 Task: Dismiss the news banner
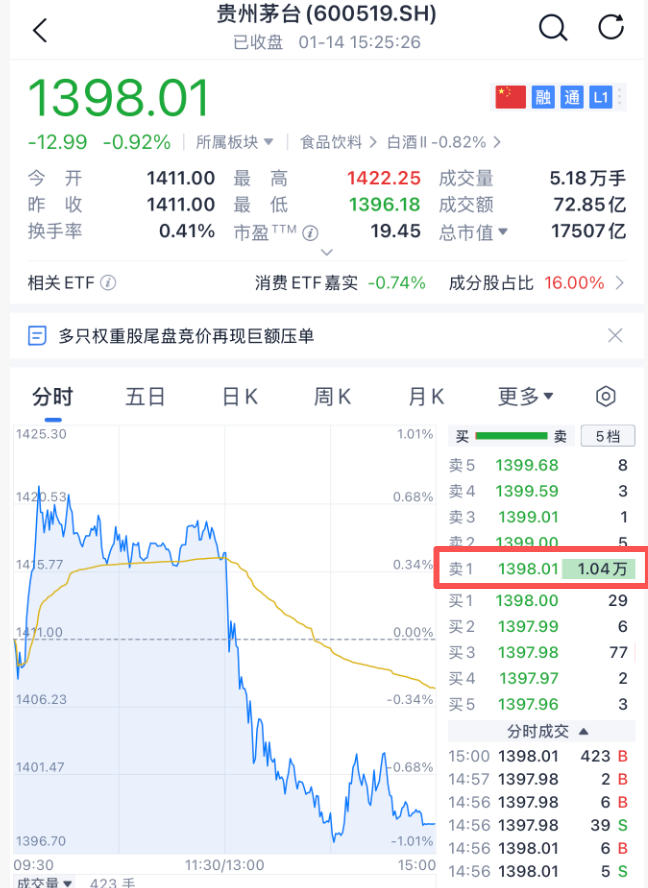tap(615, 336)
